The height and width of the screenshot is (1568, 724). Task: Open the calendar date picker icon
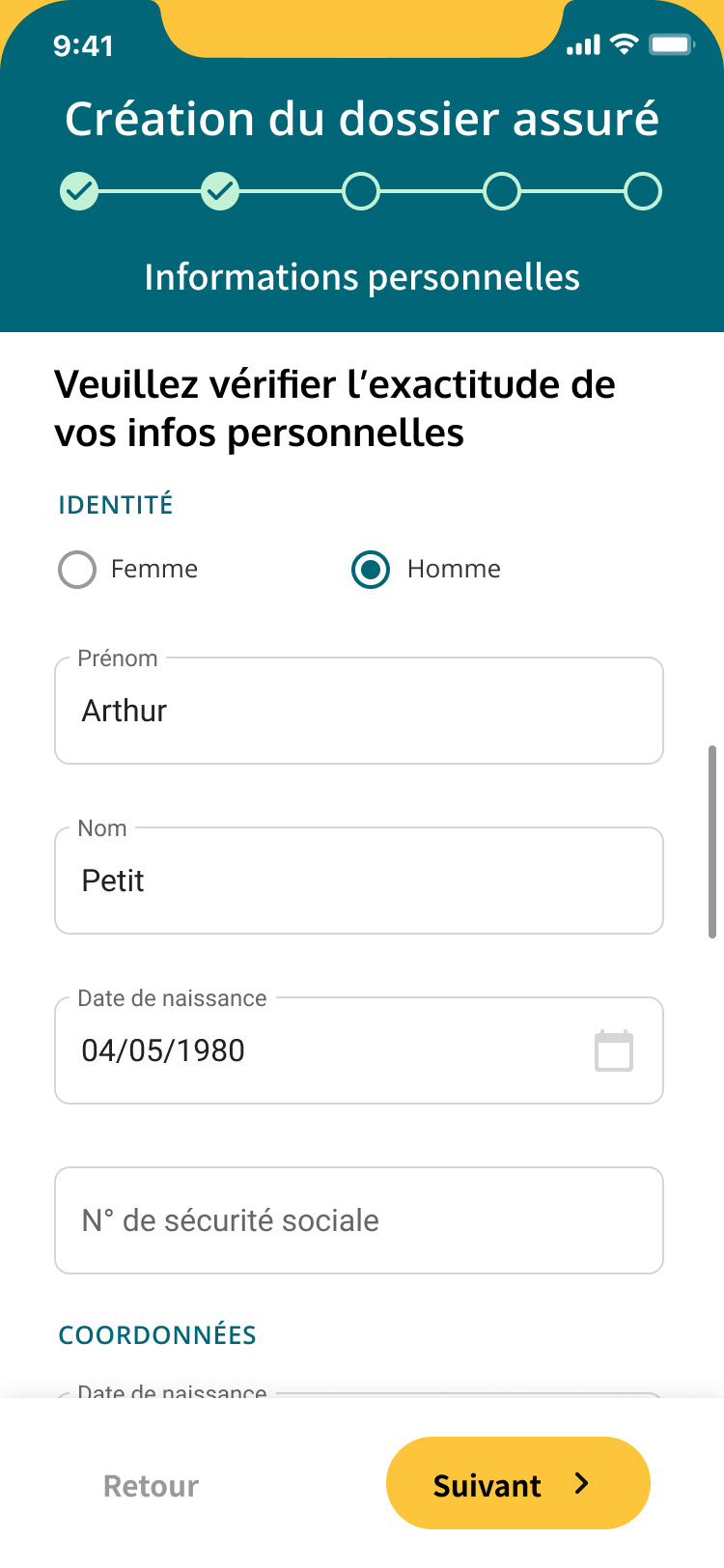coord(614,1050)
